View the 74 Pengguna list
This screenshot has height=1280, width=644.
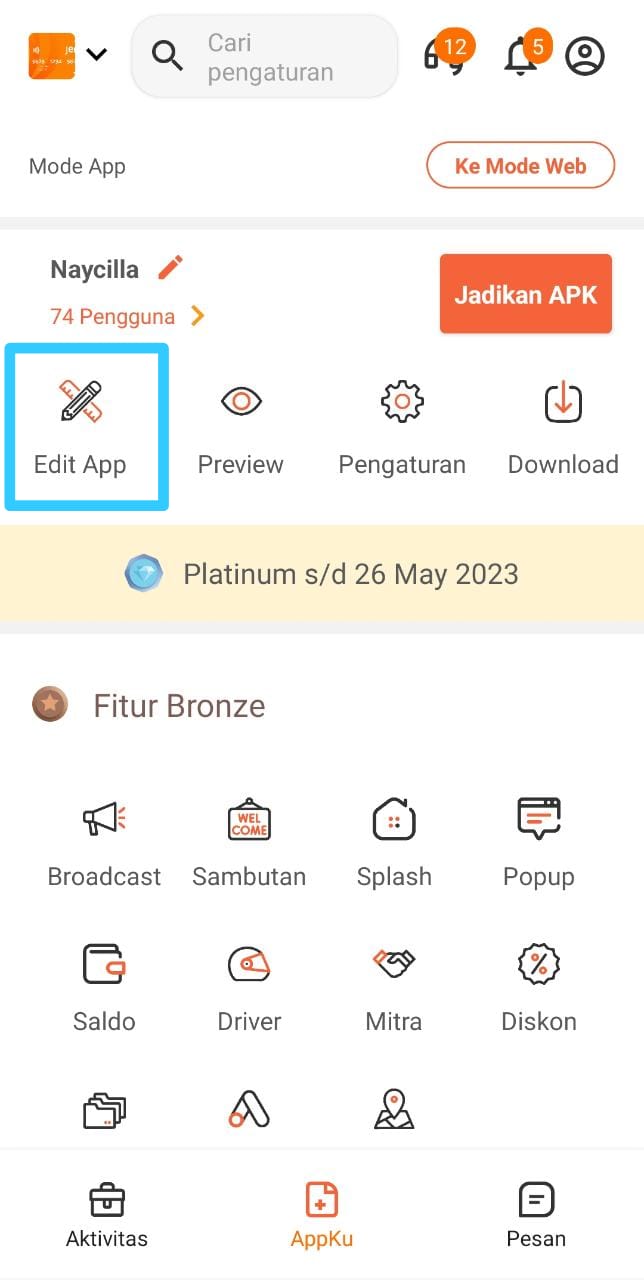click(x=127, y=317)
